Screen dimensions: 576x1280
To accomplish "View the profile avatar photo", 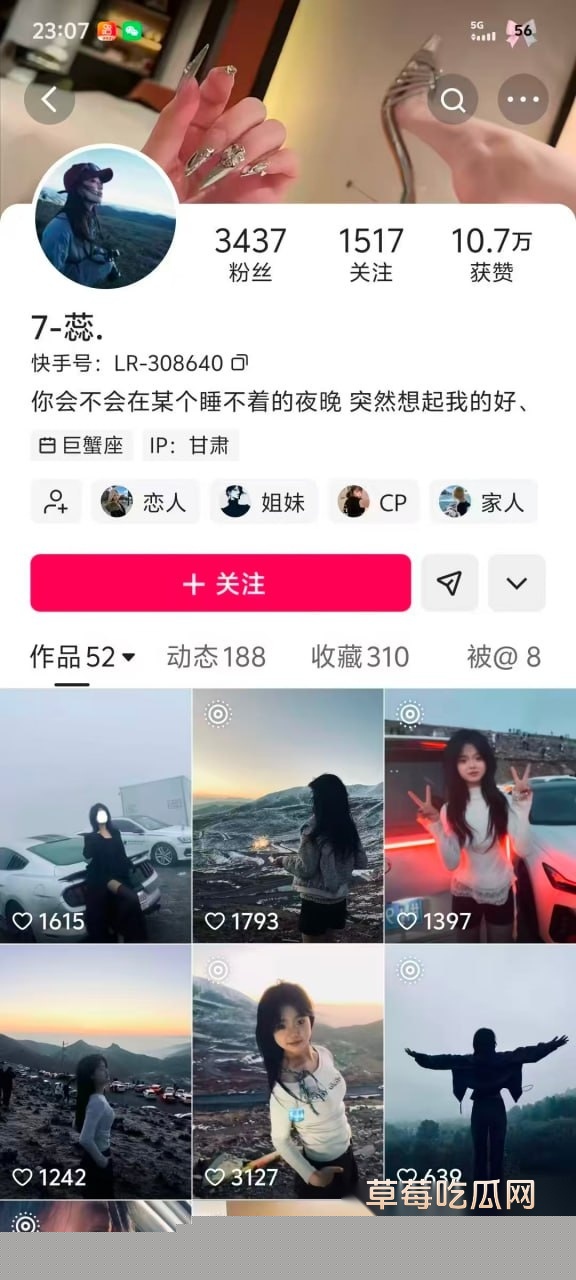I will (105, 217).
